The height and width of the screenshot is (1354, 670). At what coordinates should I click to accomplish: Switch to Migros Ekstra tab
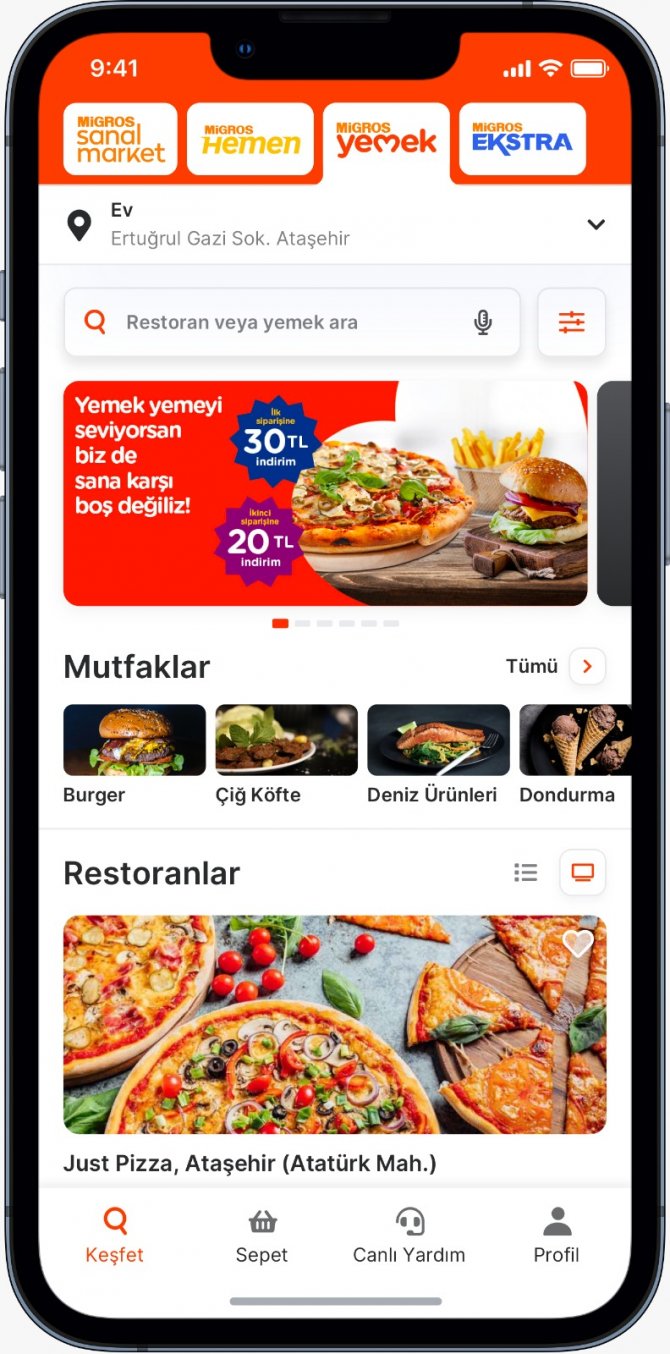pos(522,140)
